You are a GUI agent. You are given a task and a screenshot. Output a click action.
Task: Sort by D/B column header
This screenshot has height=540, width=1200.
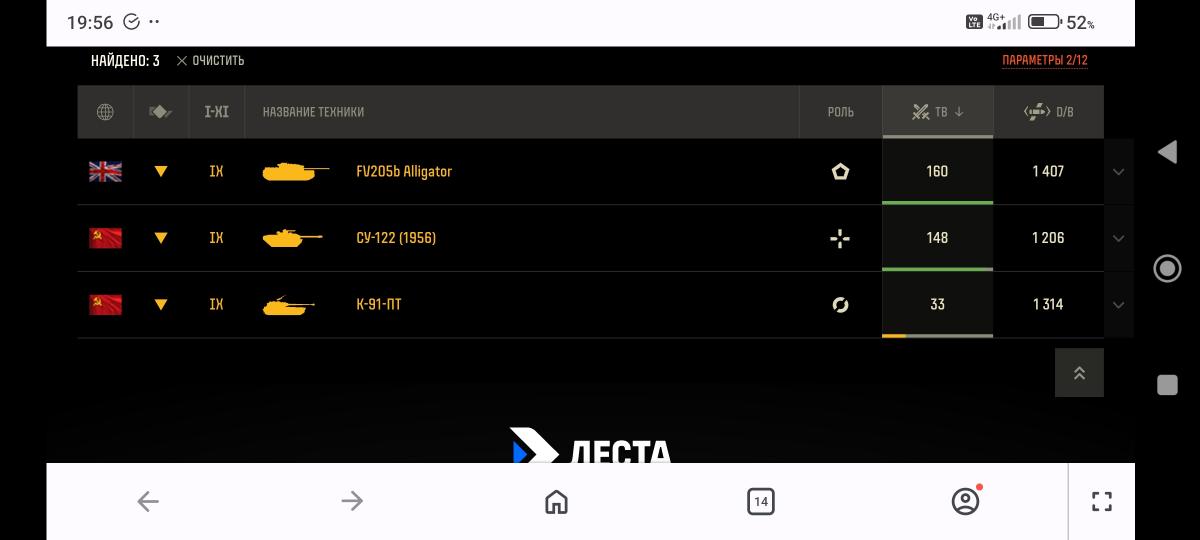pos(1049,112)
